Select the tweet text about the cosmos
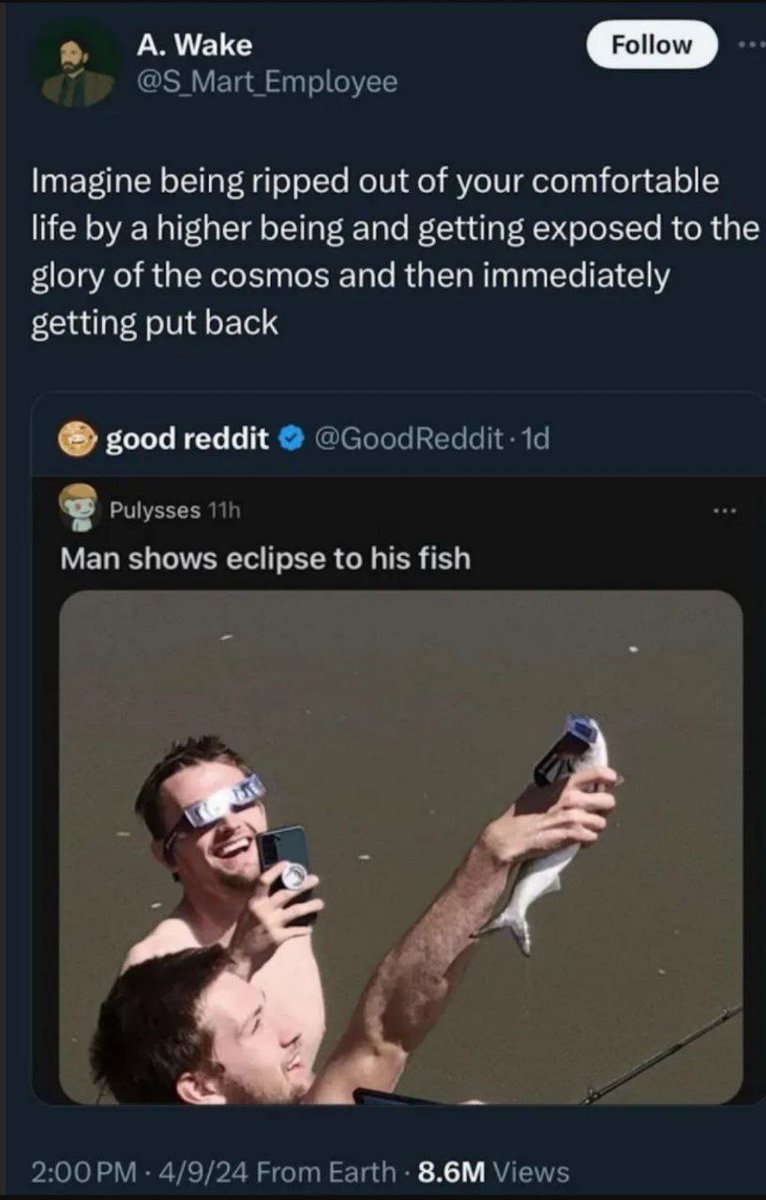766x1200 pixels. point(380,246)
